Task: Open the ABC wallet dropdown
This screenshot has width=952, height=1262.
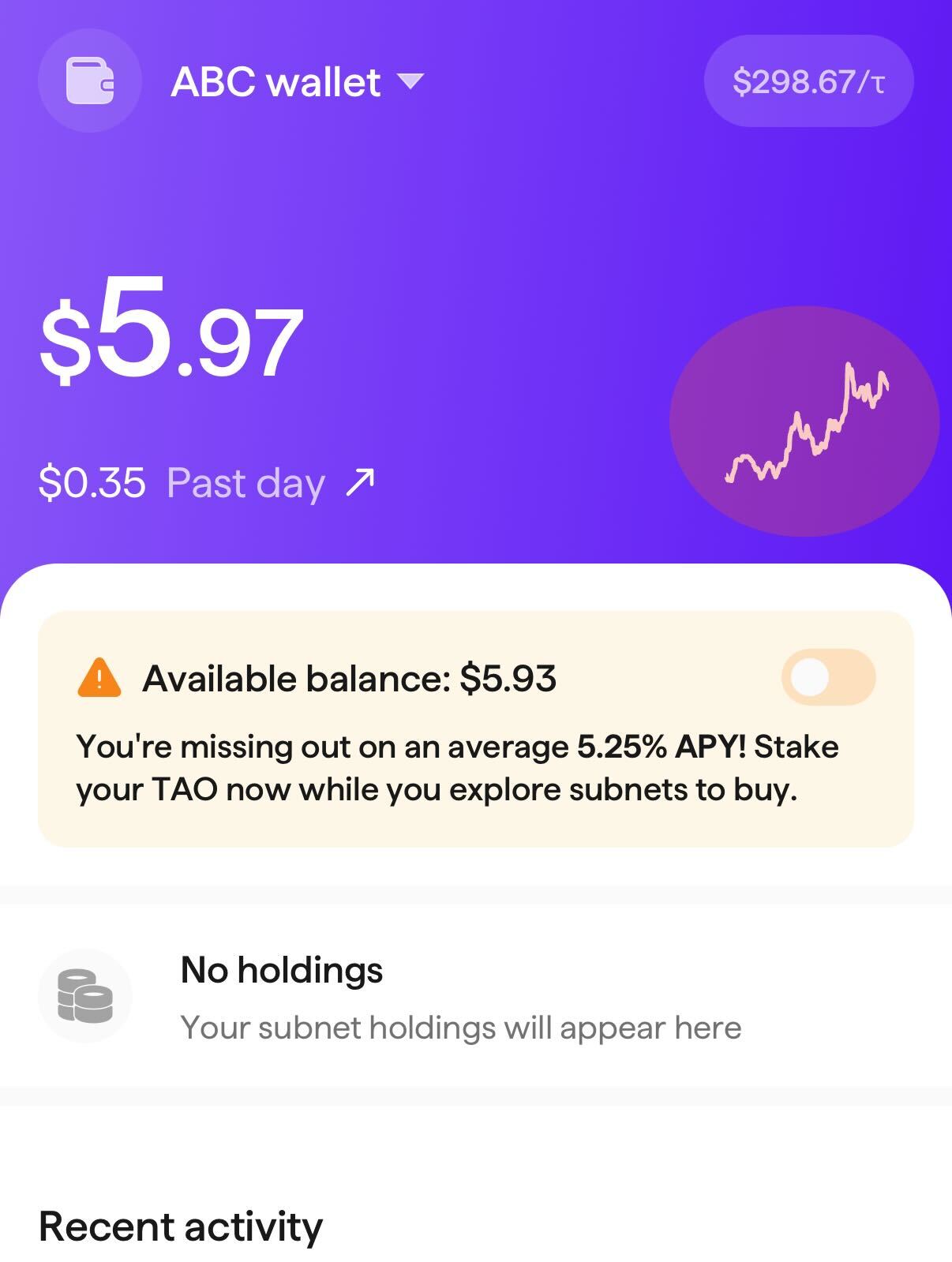Action: [x=297, y=81]
